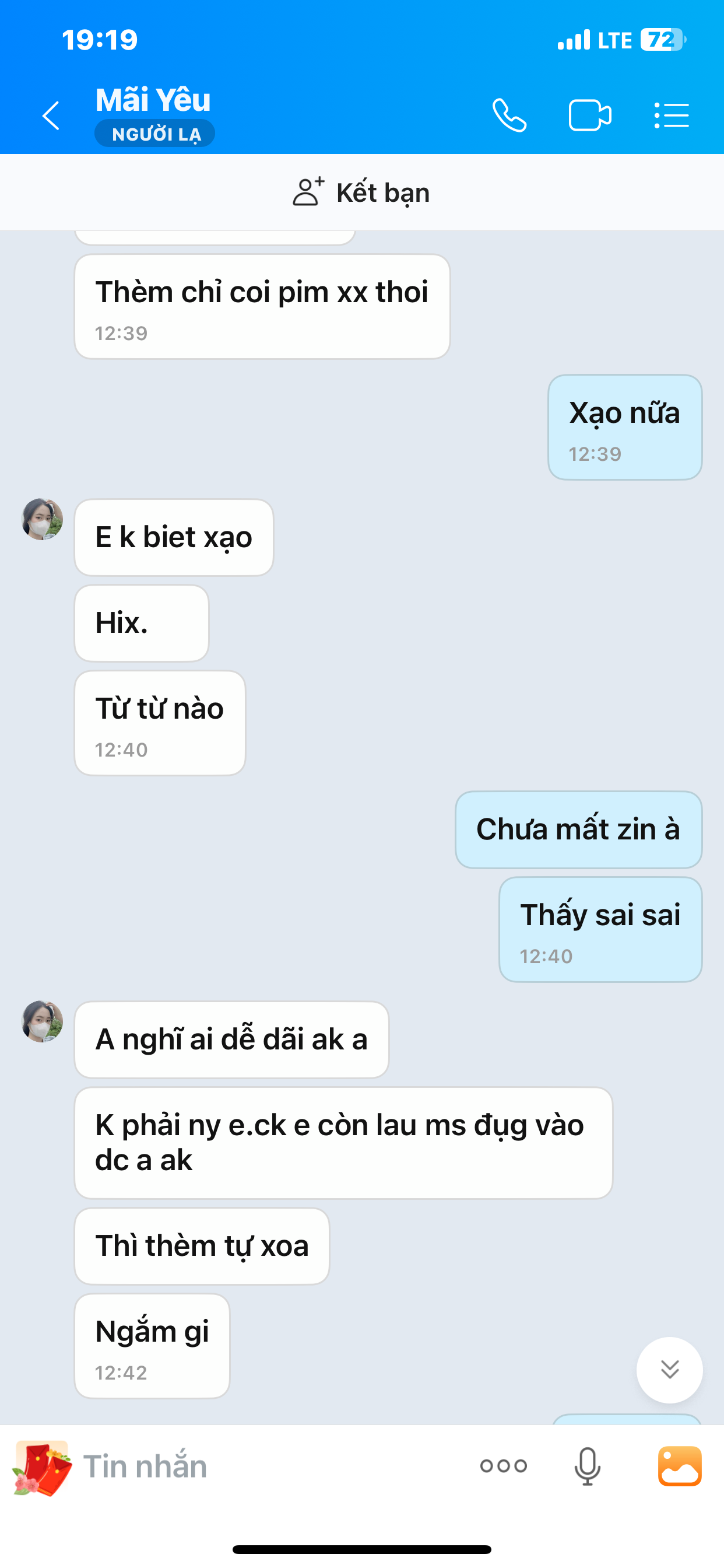Screen dimensions: 724x1568
Task: Open the photo gallery picker
Action: 680,1466
